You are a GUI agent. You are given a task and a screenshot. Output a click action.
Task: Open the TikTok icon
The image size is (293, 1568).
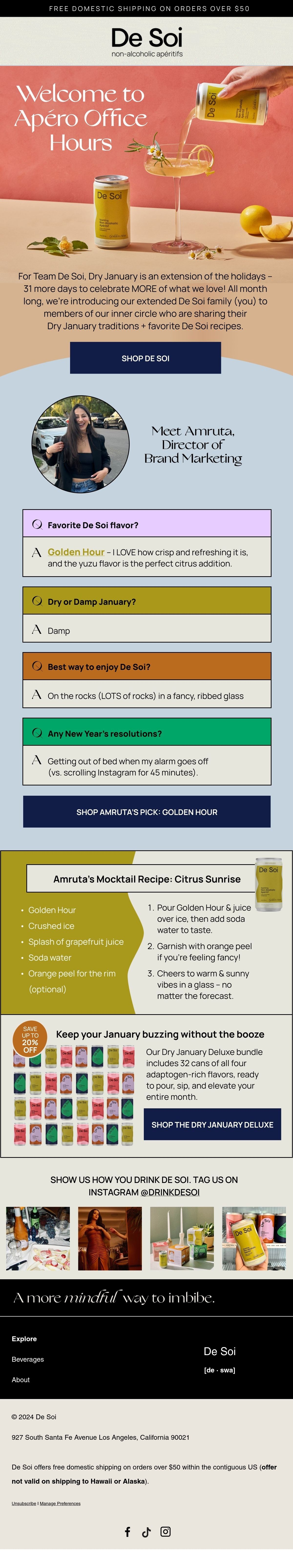click(x=146, y=1532)
